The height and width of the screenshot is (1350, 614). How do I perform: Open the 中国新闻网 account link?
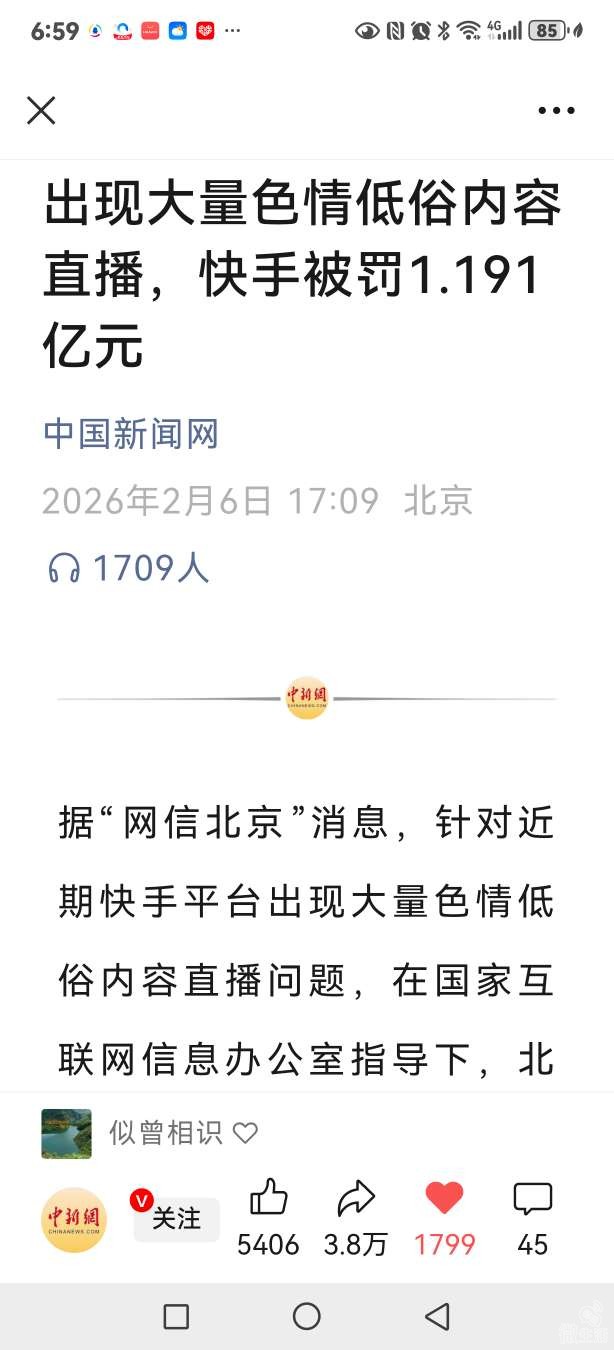[131, 434]
